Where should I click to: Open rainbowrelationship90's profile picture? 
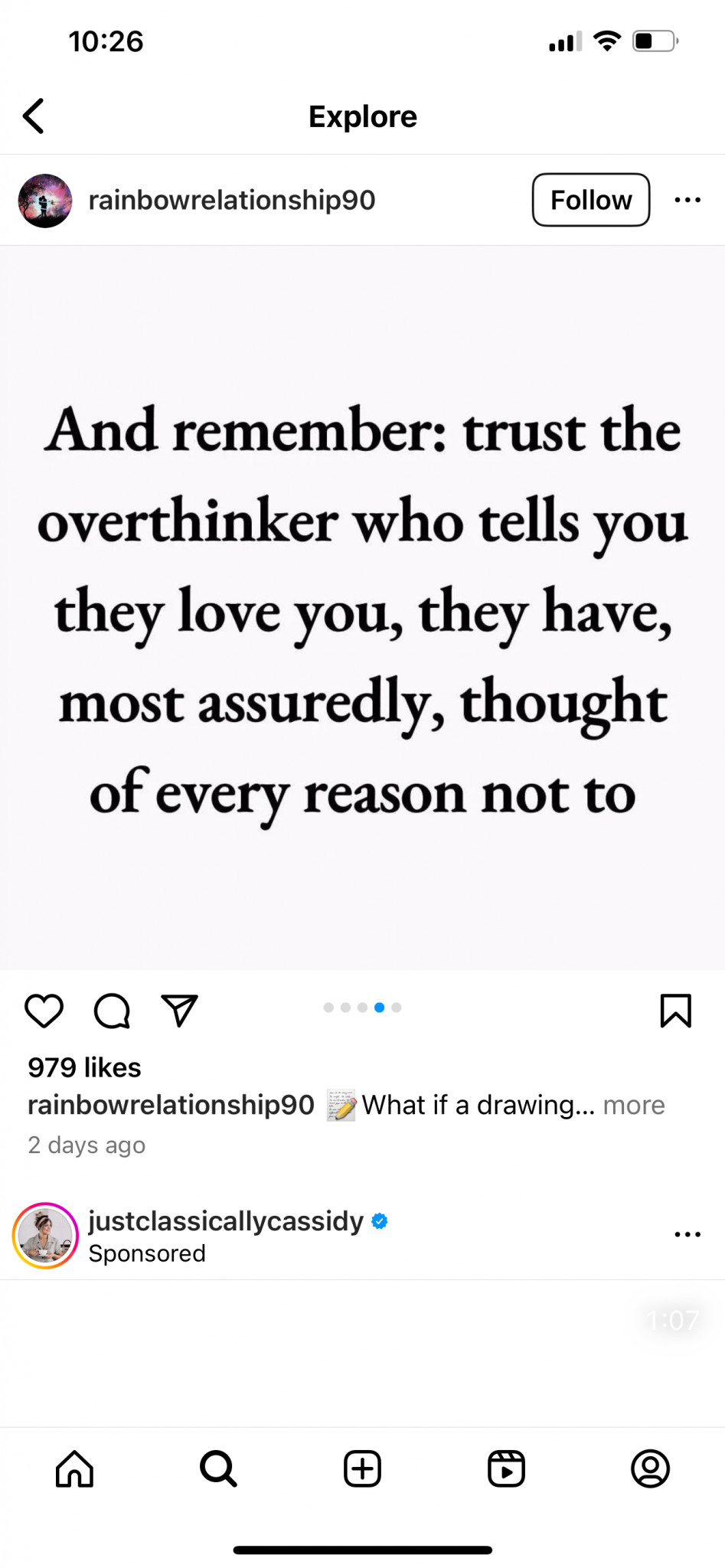tap(45, 201)
